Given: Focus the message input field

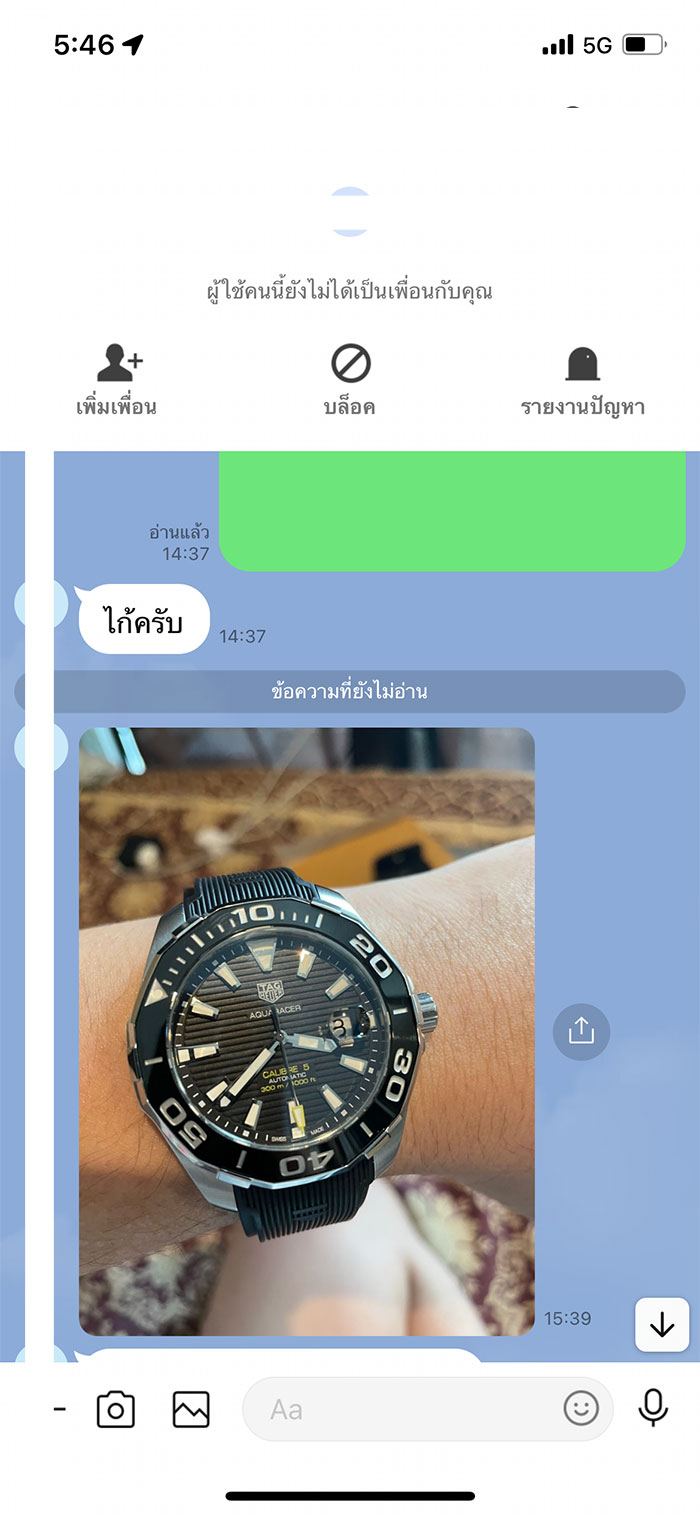Looking at the screenshot, I should click(x=400, y=1409).
